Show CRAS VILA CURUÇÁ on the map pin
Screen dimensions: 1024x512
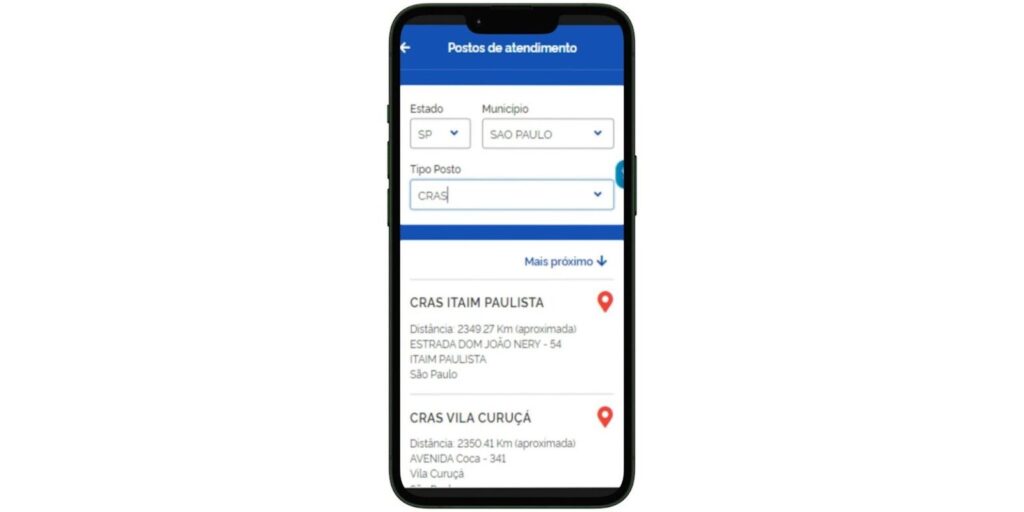(604, 416)
